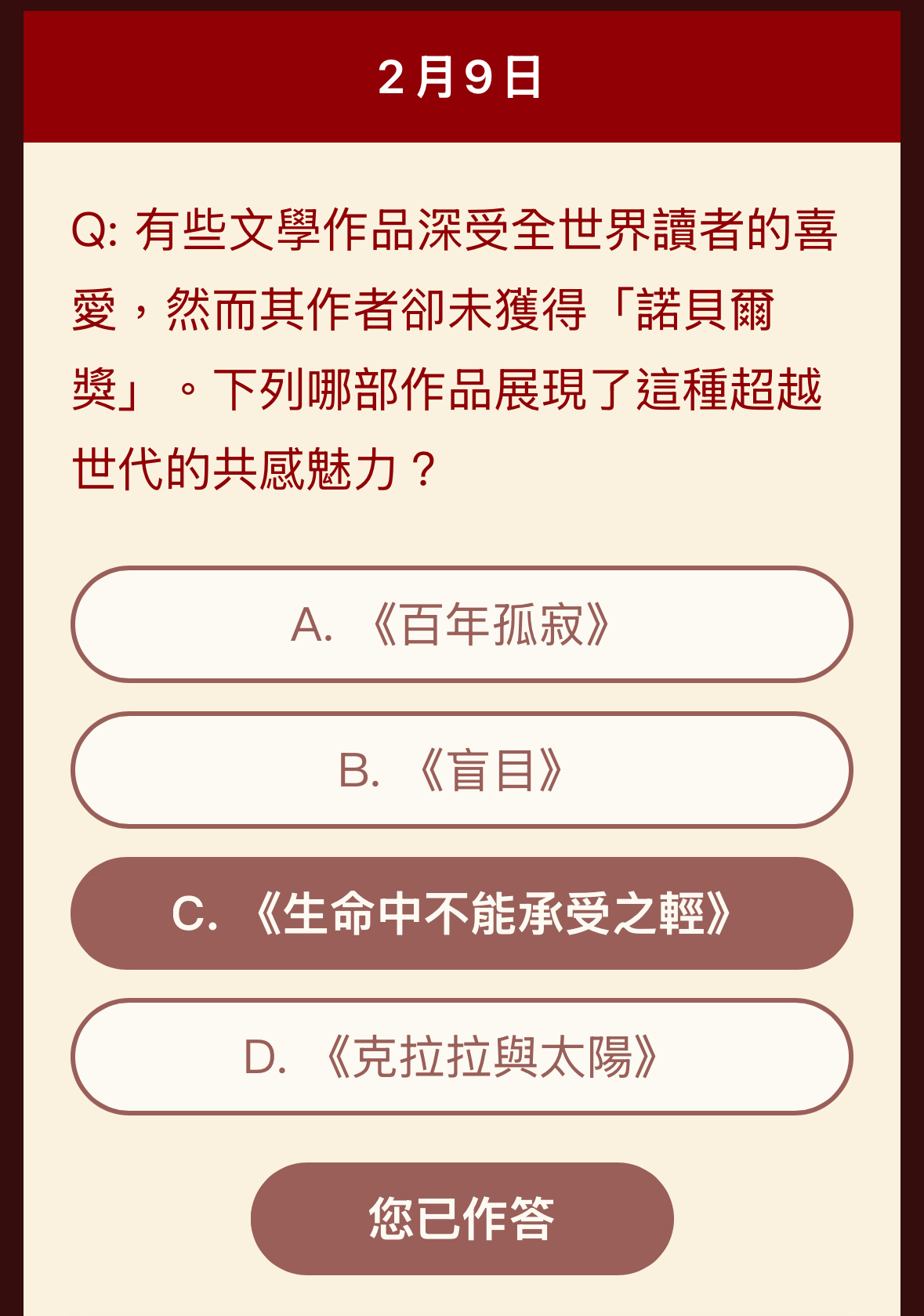Select option D 《克拉拉與太陽》

[461, 1057]
